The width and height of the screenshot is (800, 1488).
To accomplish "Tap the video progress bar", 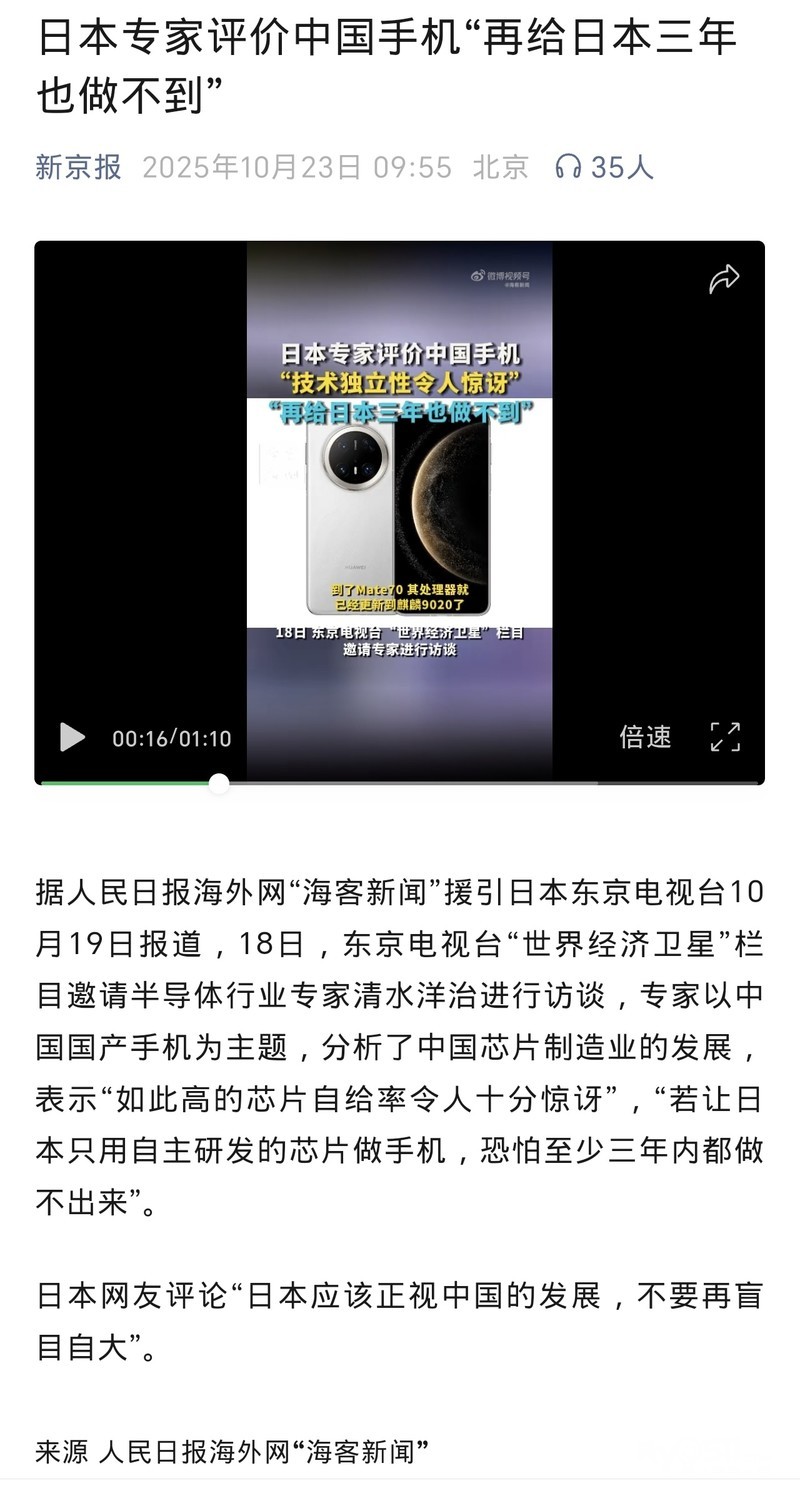I will pyautogui.click(x=400, y=783).
